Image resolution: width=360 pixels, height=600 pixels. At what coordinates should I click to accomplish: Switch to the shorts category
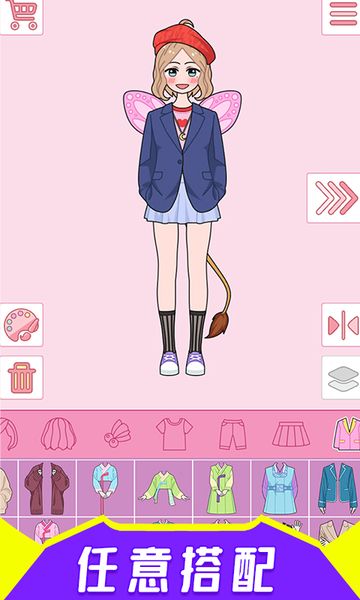point(233,434)
